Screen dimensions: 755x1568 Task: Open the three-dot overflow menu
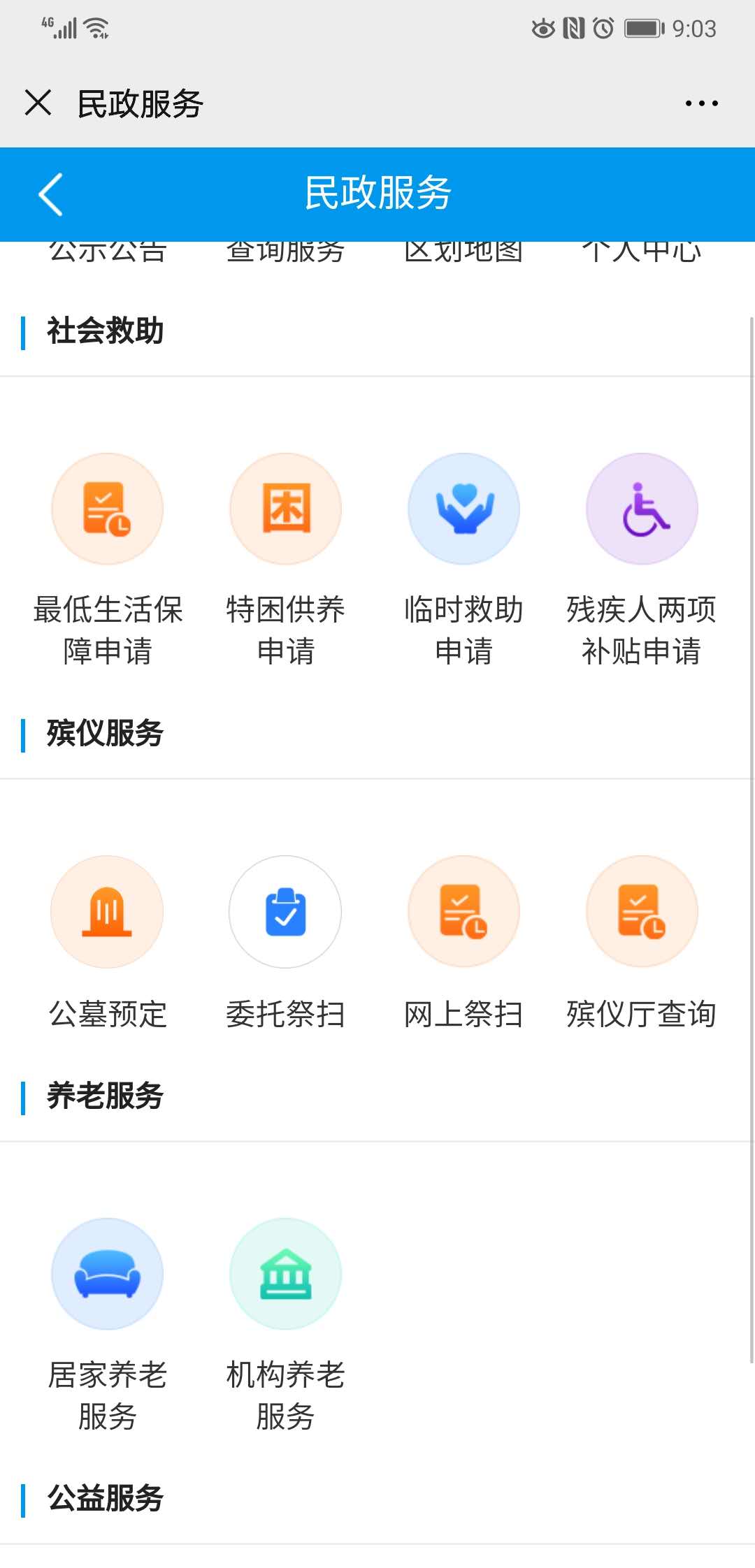pos(701,103)
